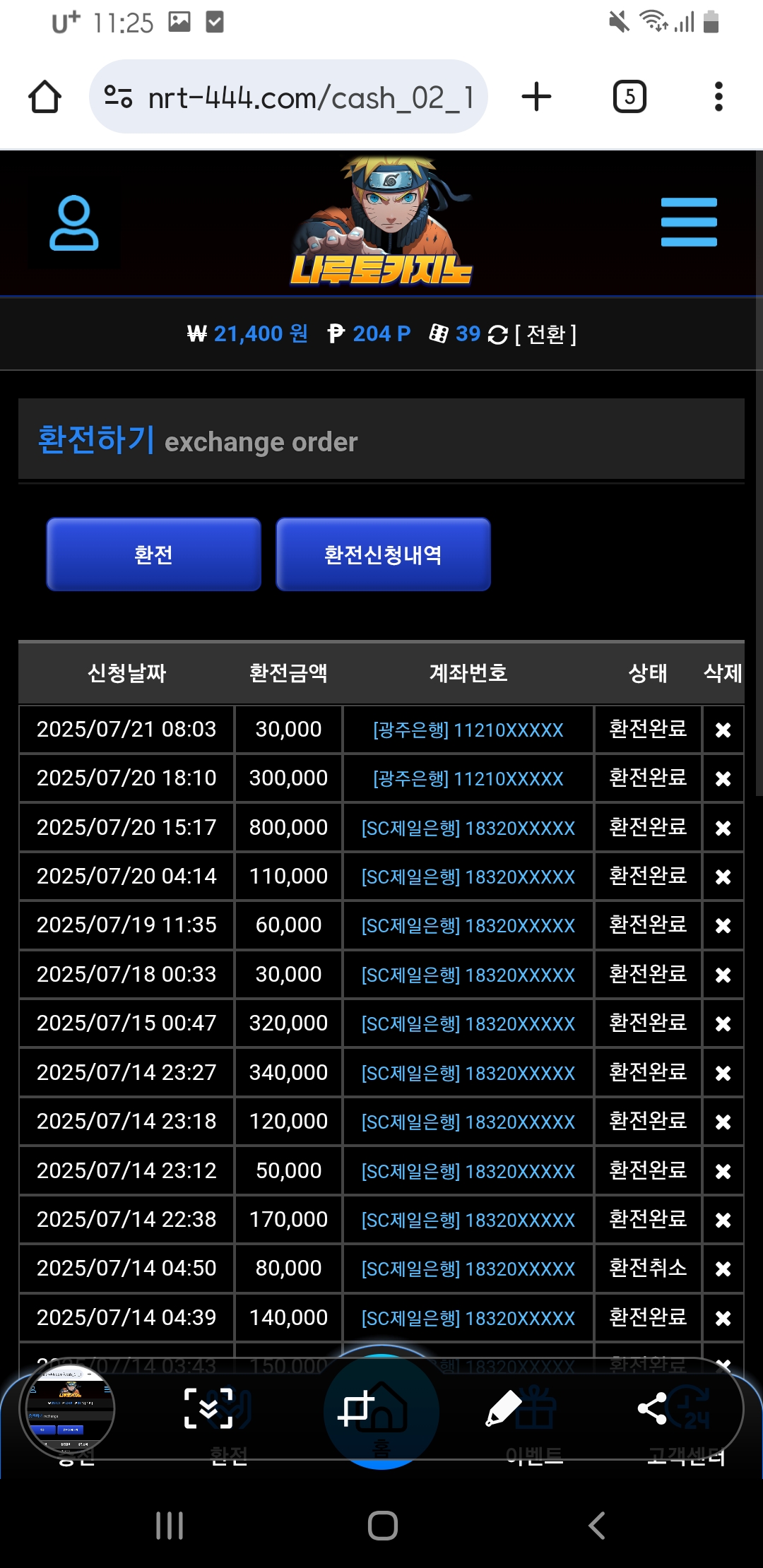This screenshot has height=1568, width=763.
Task: Delete the cancelled 2025/07/14 04:50 record
Action: [723, 1269]
